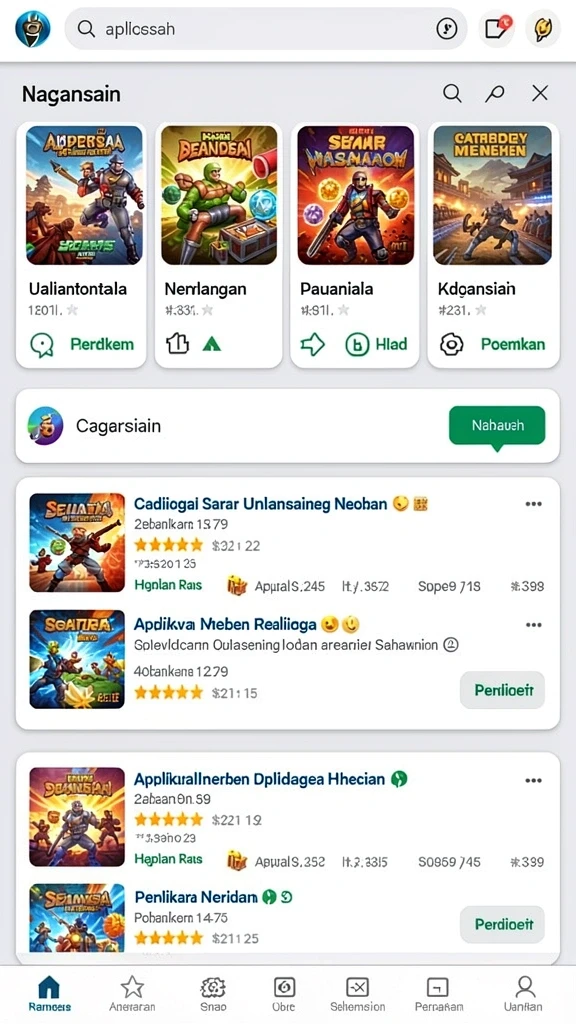Switch to the Snao tab
576x1024 pixels.
[x=212, y=994]
